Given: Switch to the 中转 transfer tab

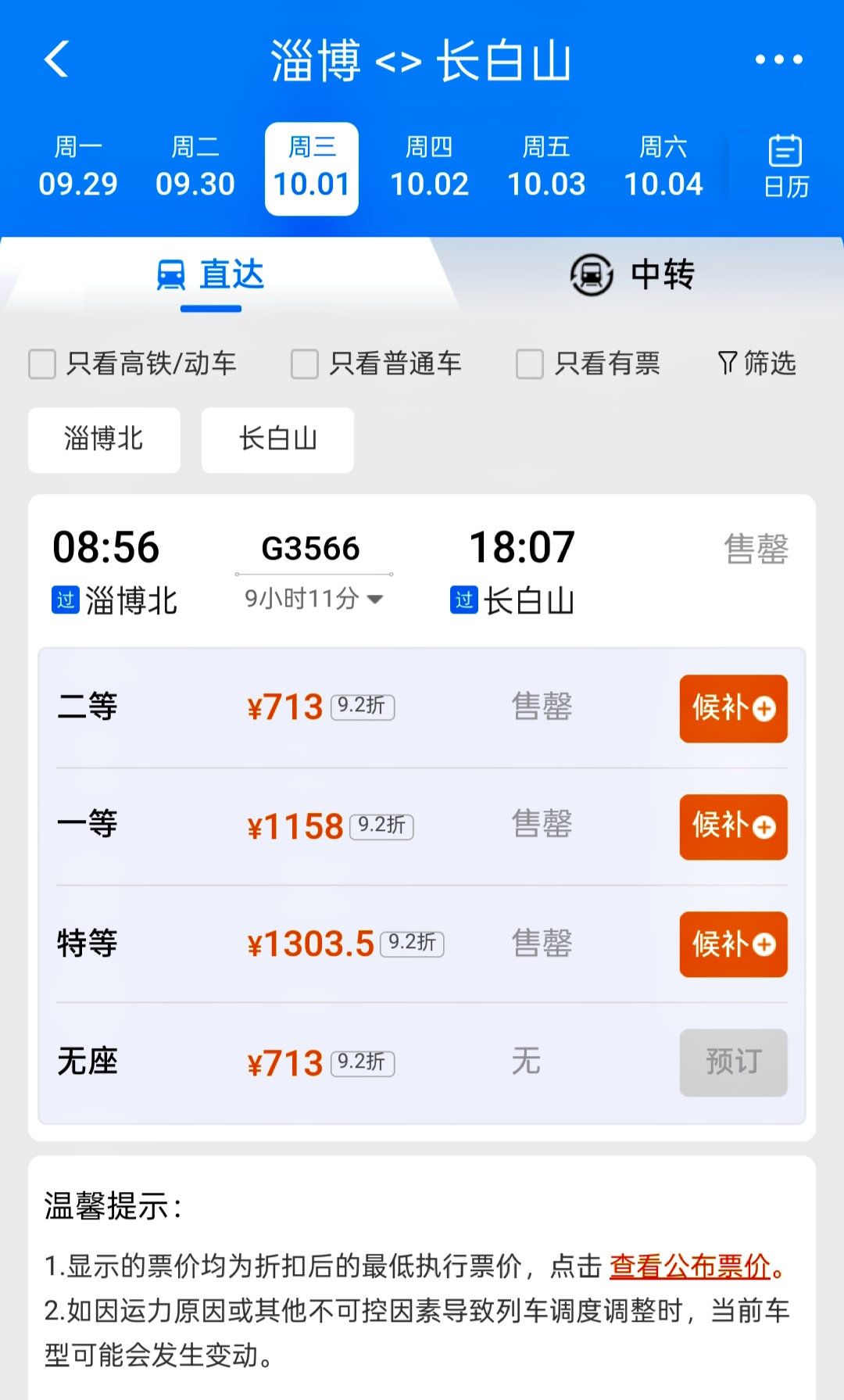Looking at the screenshot, I should click(x=633, y=275).
